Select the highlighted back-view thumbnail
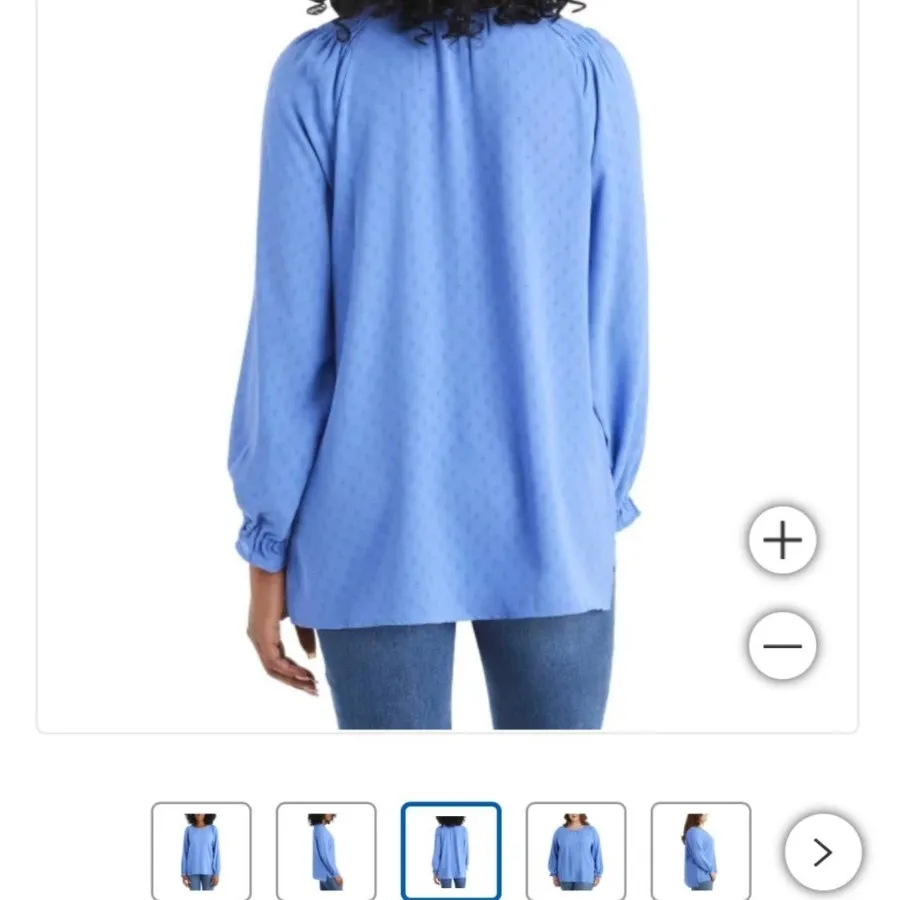 (451, 851)
